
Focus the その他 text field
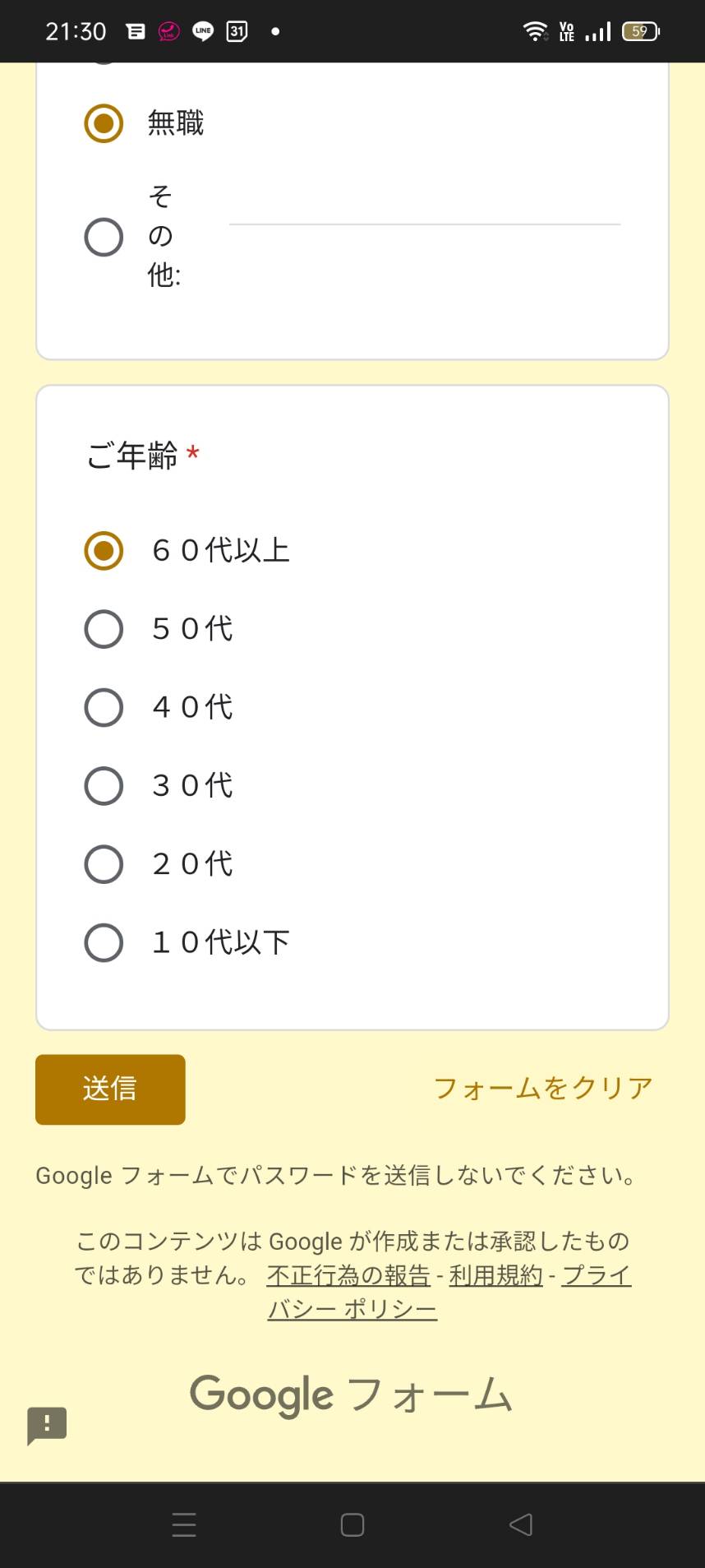click(x=424, y=210)
